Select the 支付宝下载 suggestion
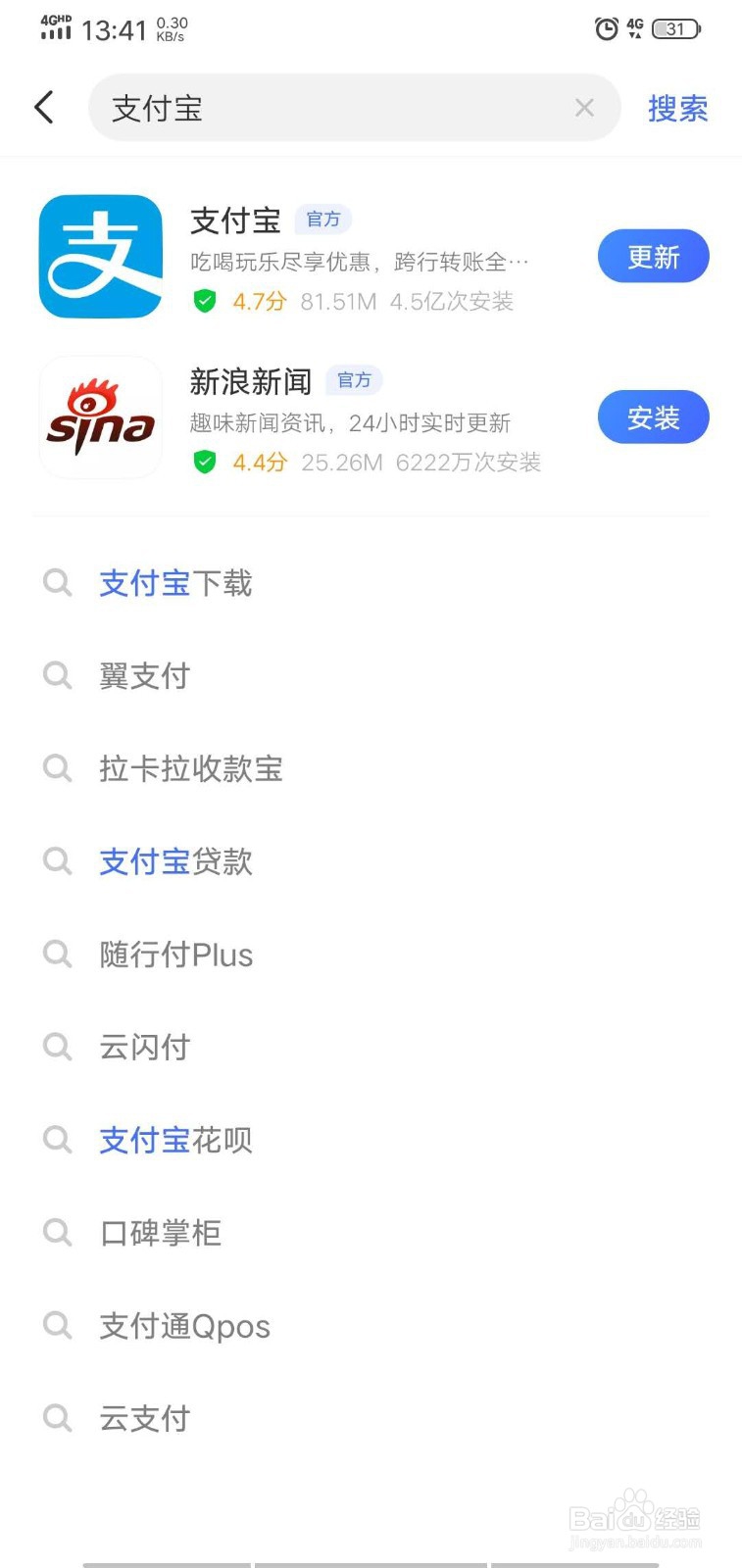This screenshot has height=1568, width=742. (x=174, y=583)
